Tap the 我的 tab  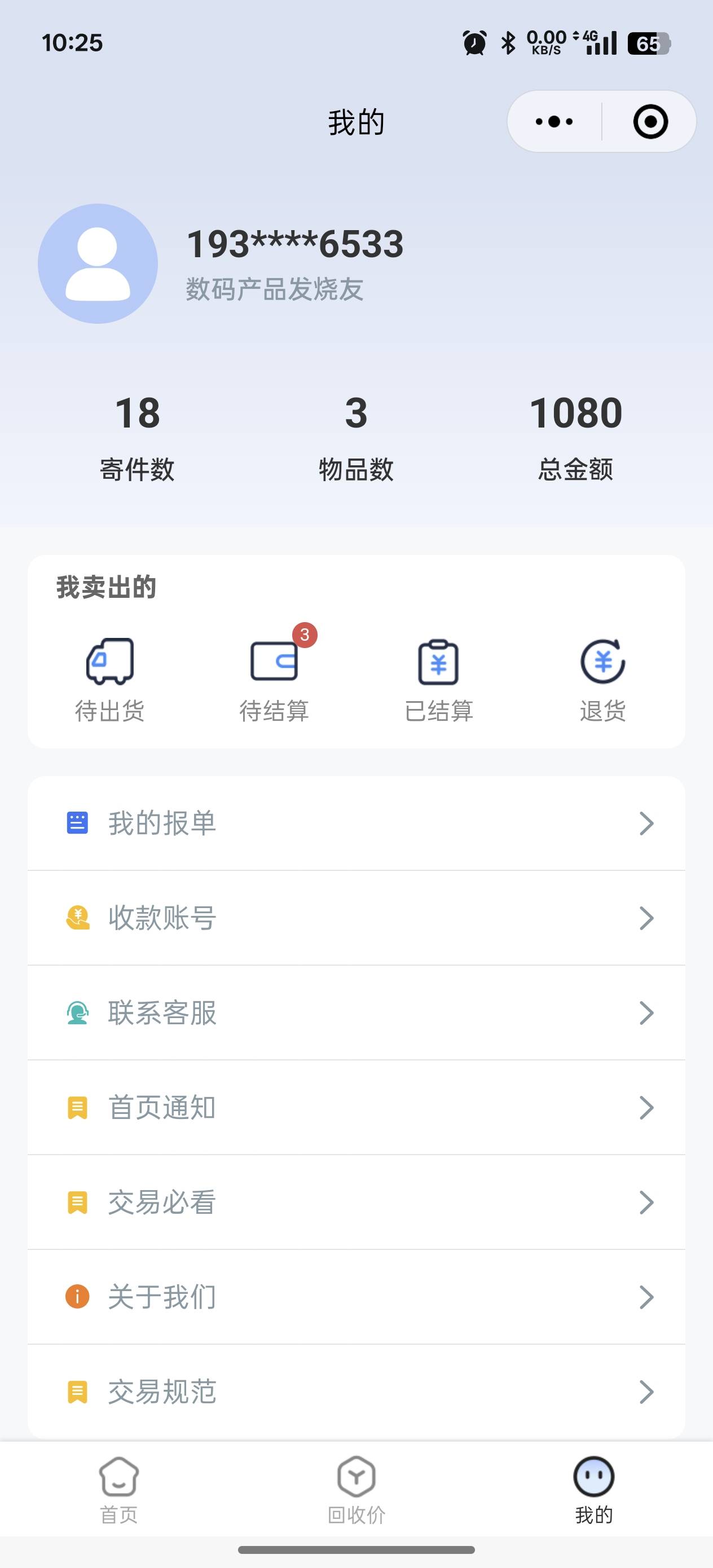point(593,1490)
